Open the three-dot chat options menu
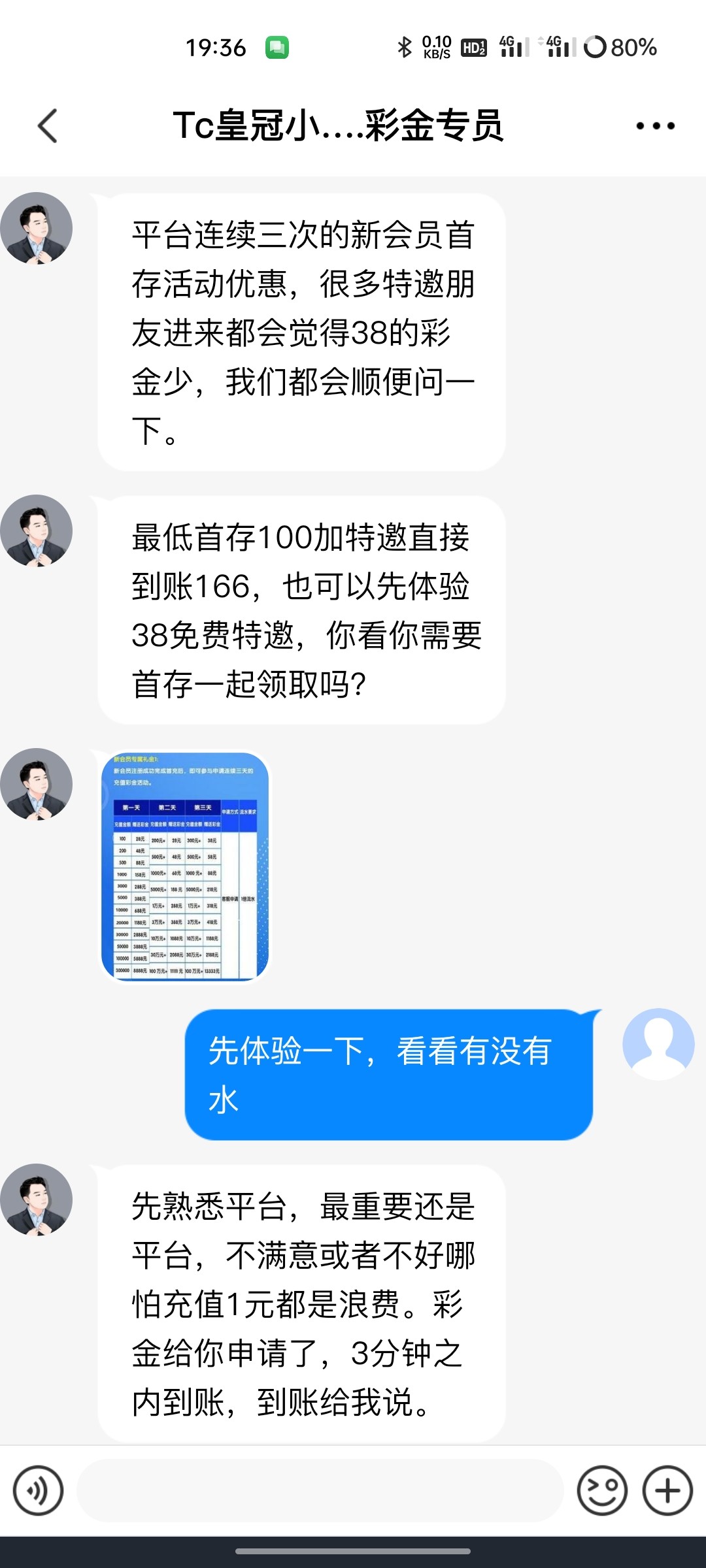 [655, 125]
